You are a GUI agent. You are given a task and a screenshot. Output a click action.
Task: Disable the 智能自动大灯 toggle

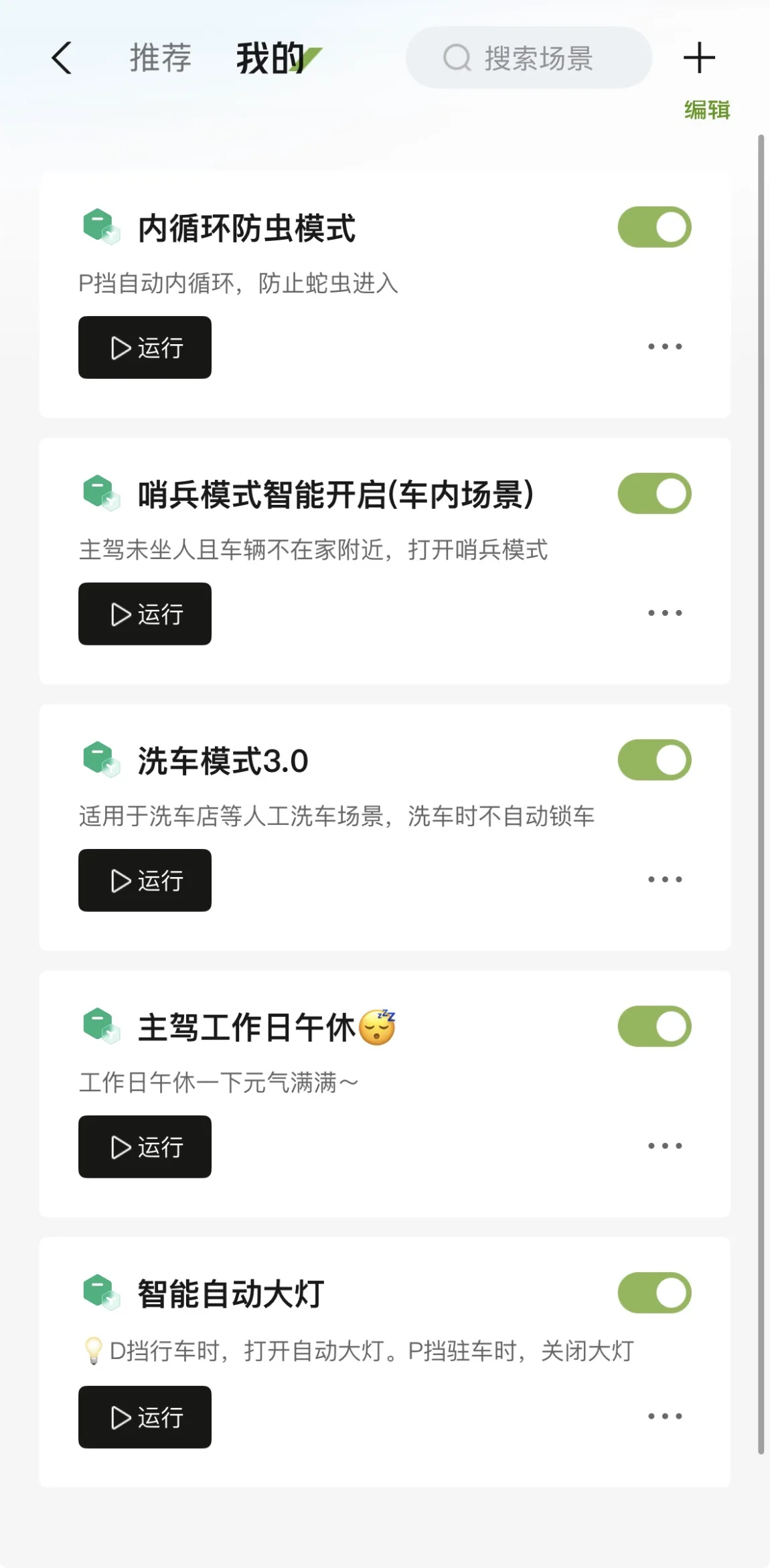654,1293
